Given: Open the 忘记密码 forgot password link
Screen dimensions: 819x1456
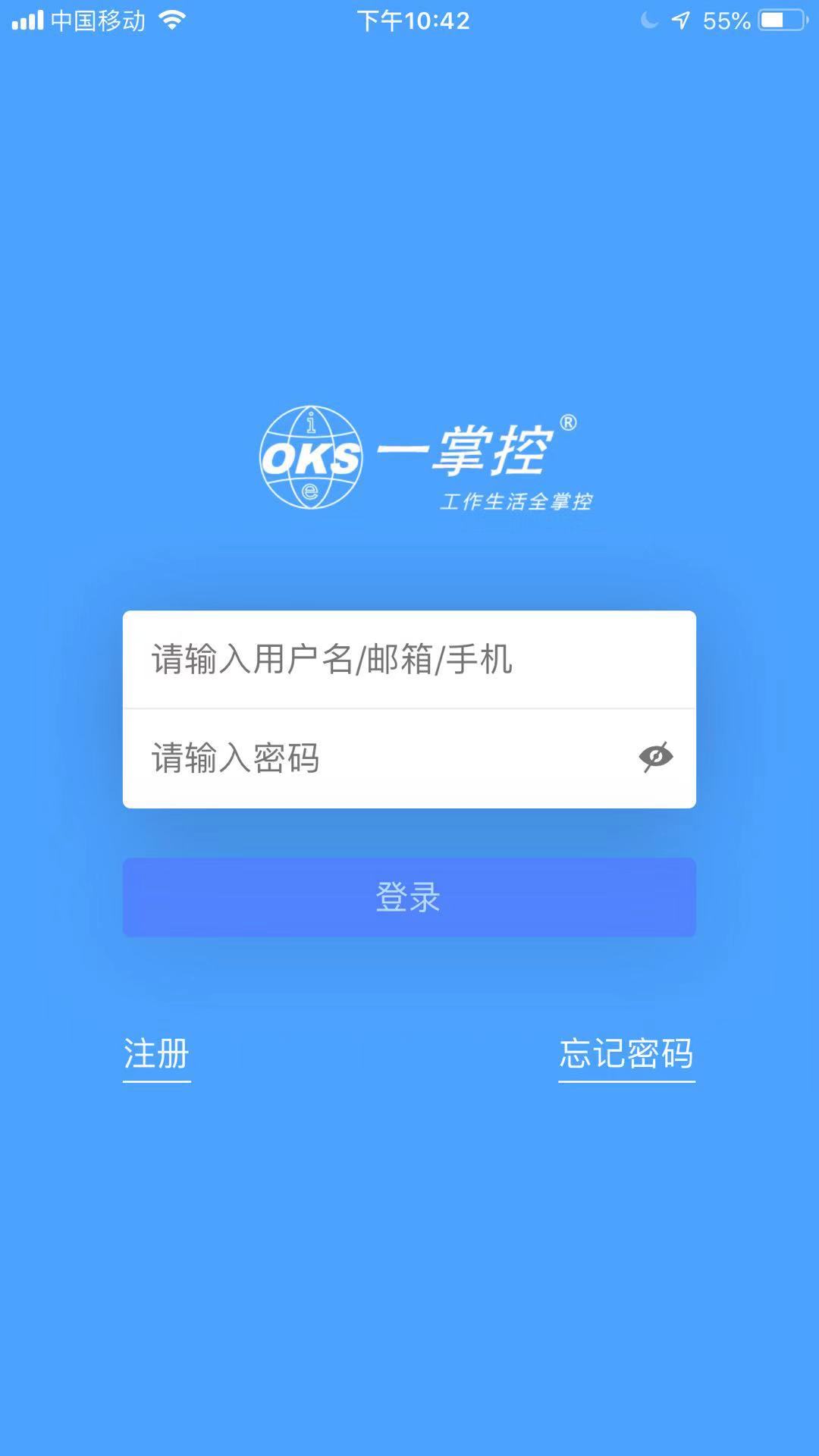Looking at the screenshot, I should point(626,1054).
